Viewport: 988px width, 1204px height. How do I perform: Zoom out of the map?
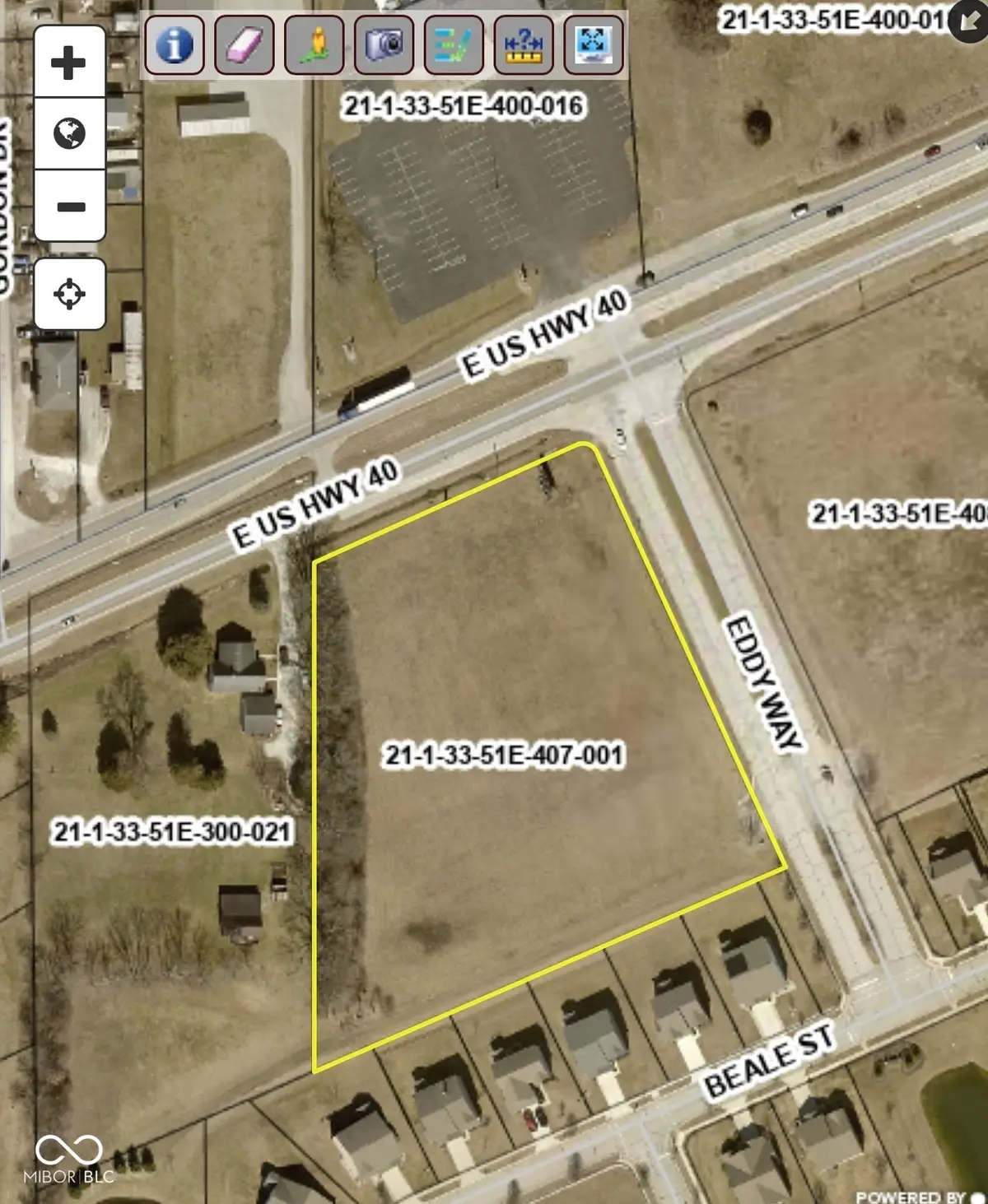pyautogui.click(x=69, y=206)
